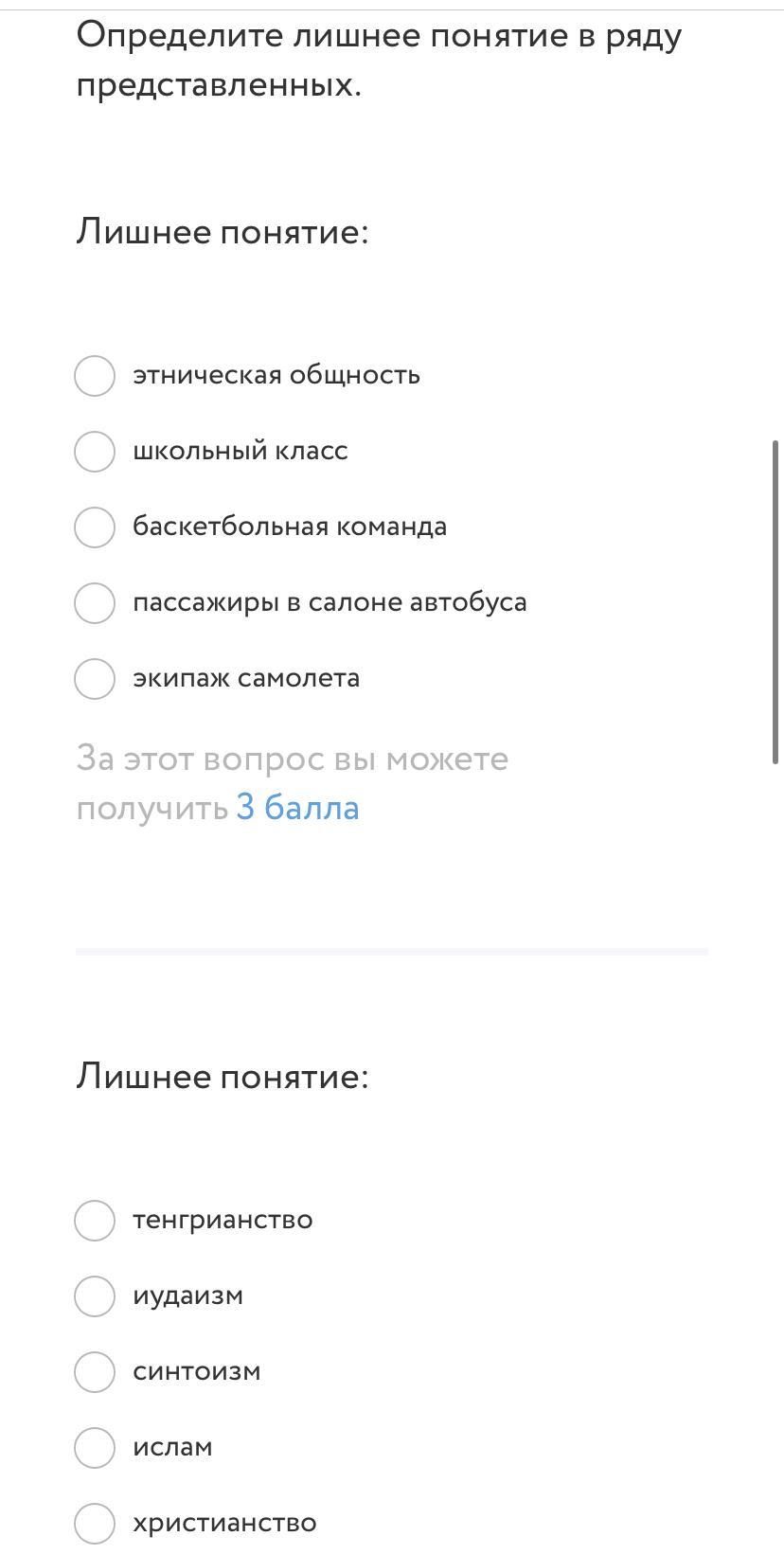Select «экипаж самолета» option
784x1554 pixels.
coord(95,679)
